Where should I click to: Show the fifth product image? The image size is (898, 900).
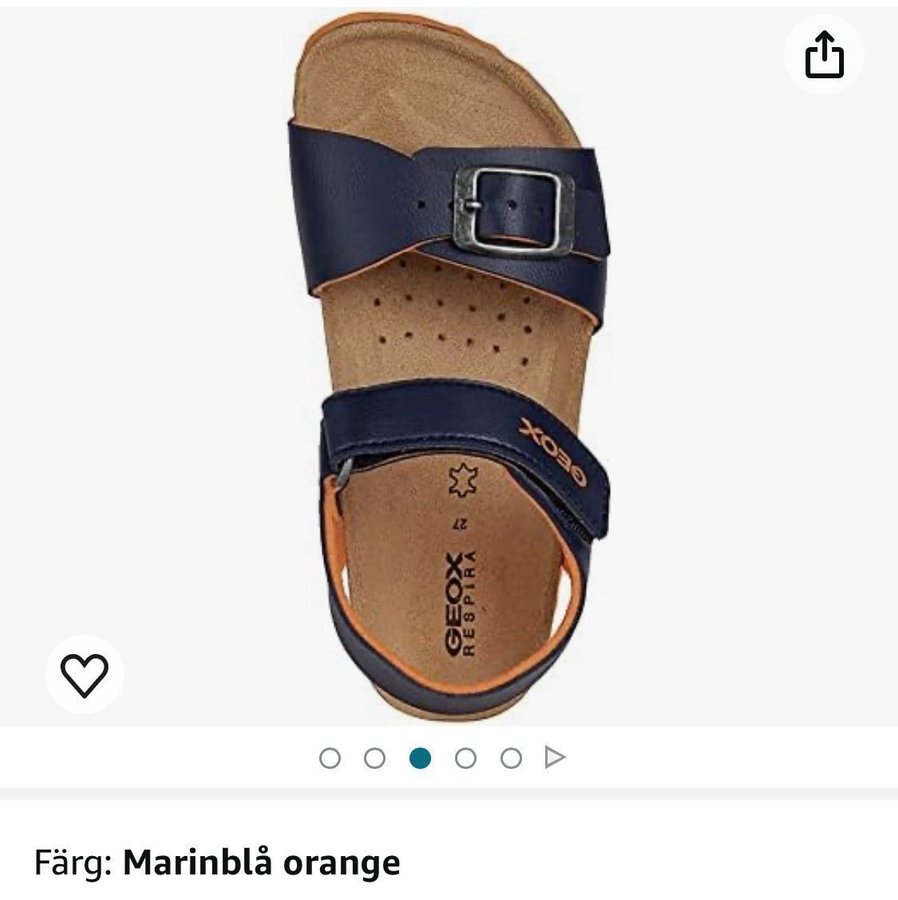[x=511, y=758]
